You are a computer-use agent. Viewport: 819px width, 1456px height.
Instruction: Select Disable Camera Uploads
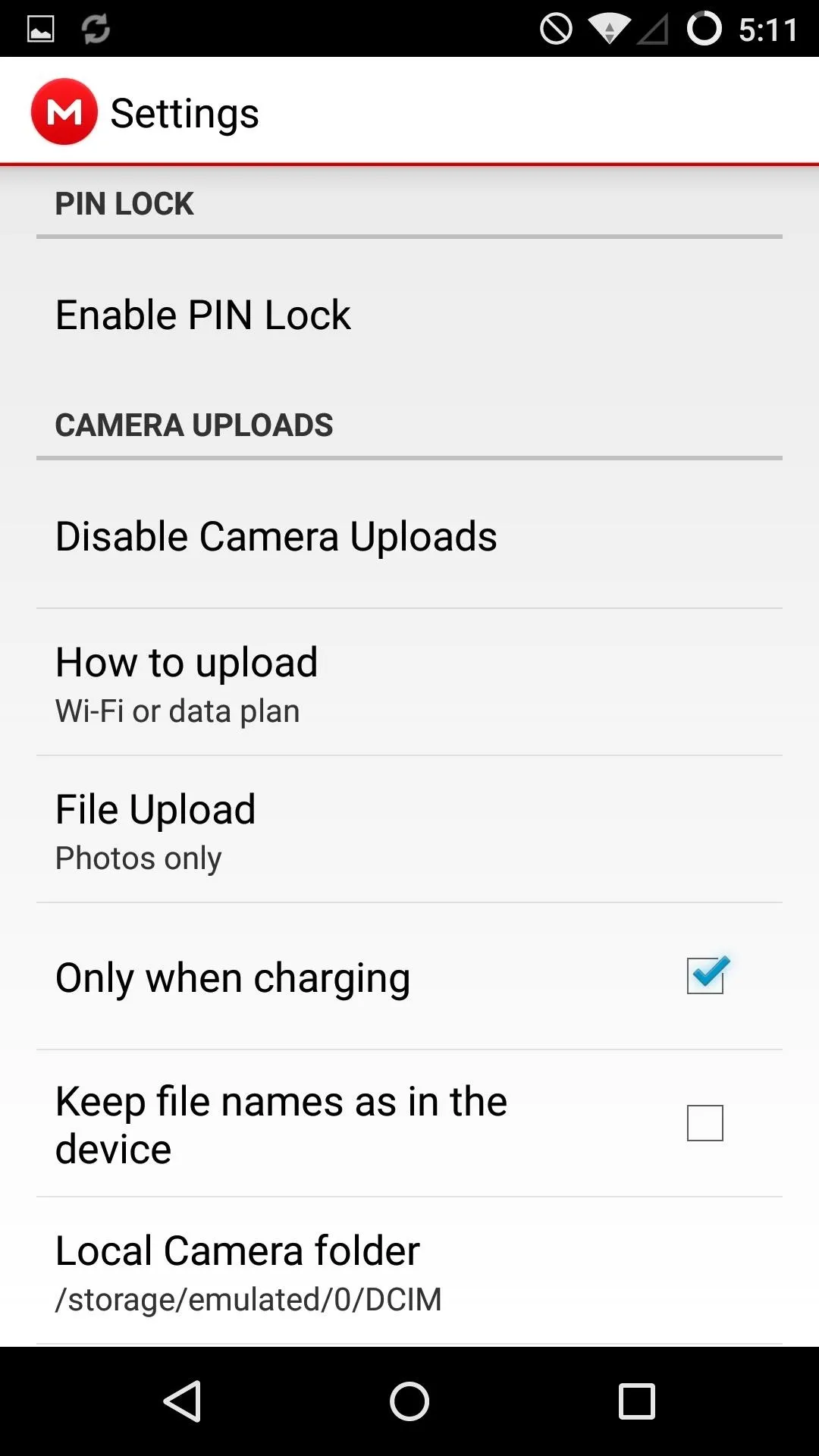(409, 535)
